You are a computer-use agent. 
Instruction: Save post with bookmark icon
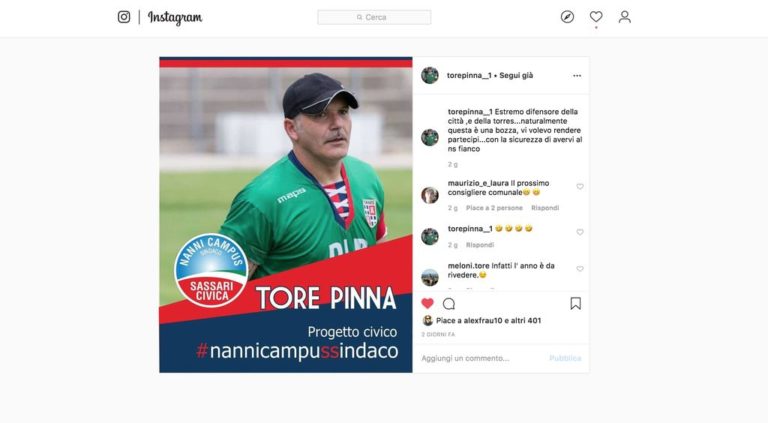575,303
